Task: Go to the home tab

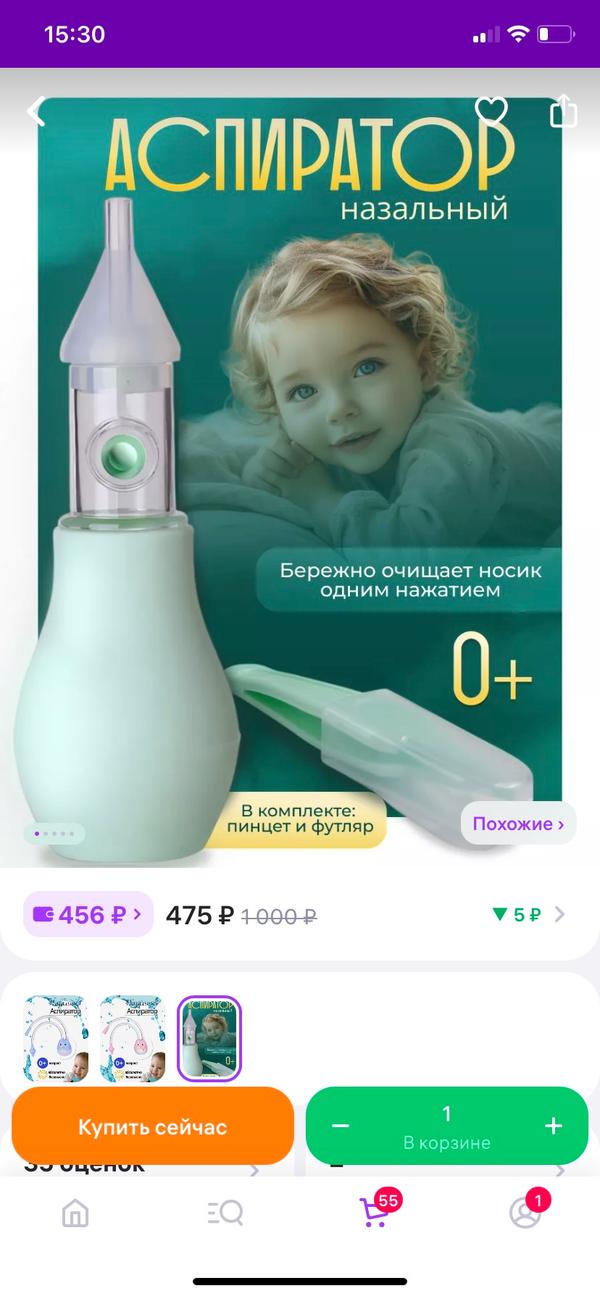Action: (x=75, y=1213)
